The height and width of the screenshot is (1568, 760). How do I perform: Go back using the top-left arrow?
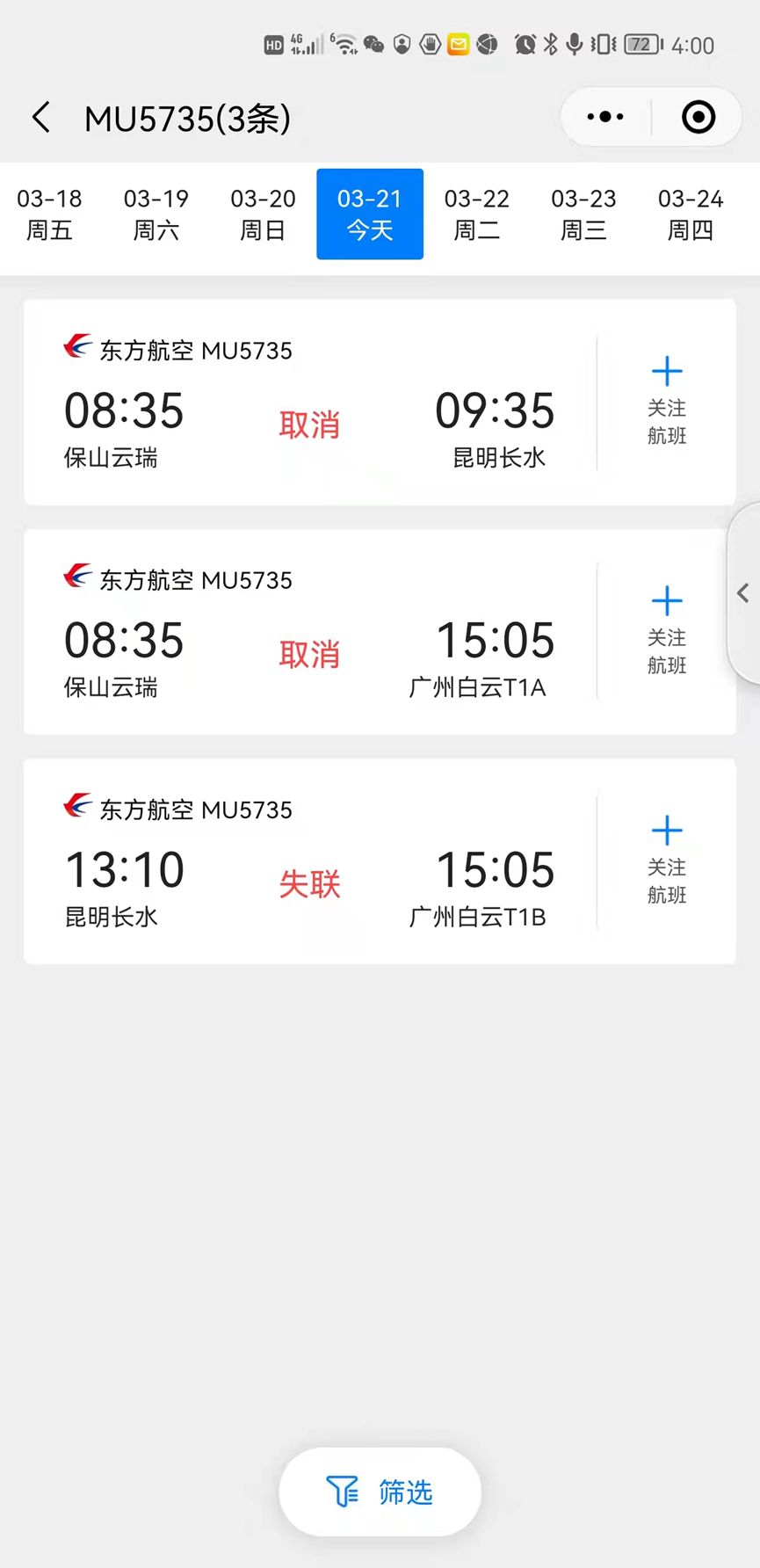coord(41,117)
